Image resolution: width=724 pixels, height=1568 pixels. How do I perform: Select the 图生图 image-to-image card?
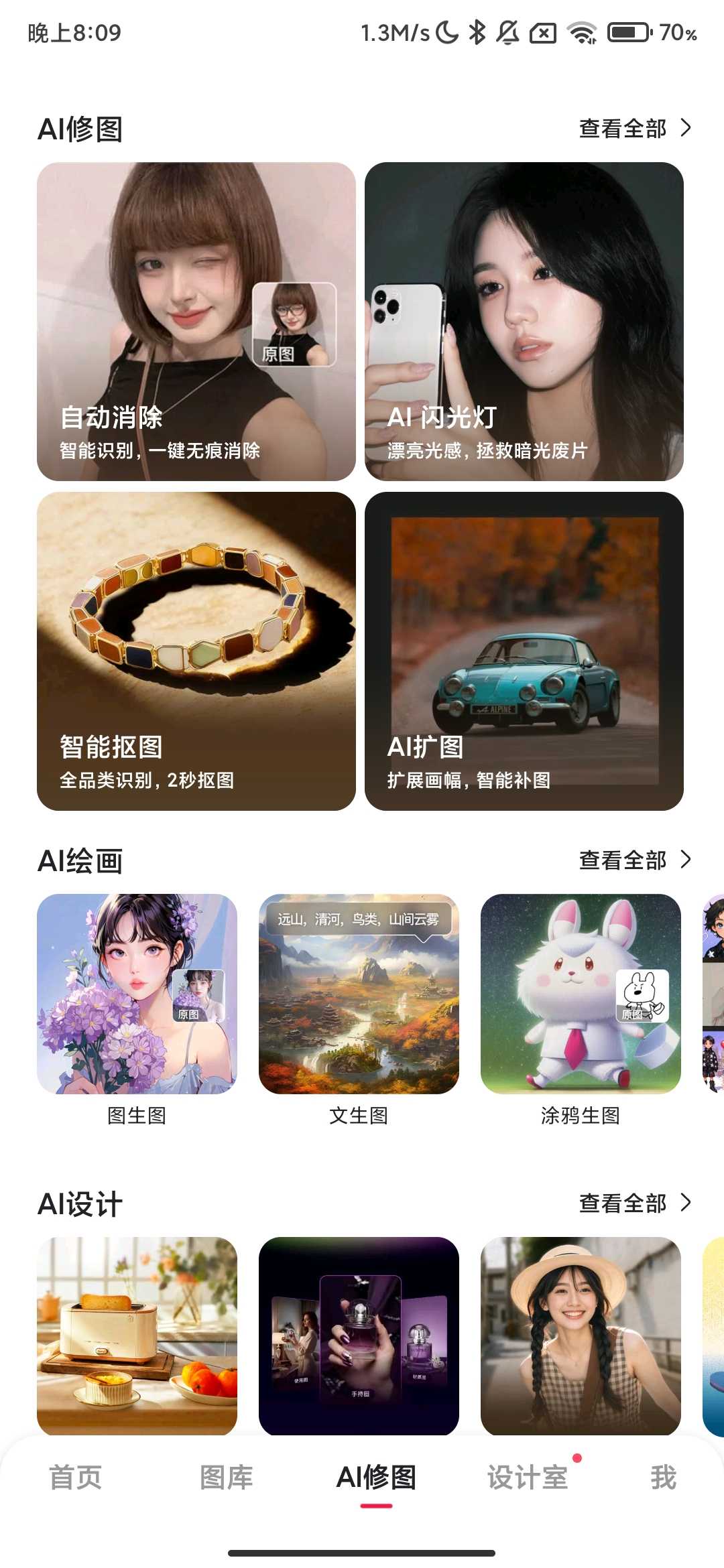(137, 994)
